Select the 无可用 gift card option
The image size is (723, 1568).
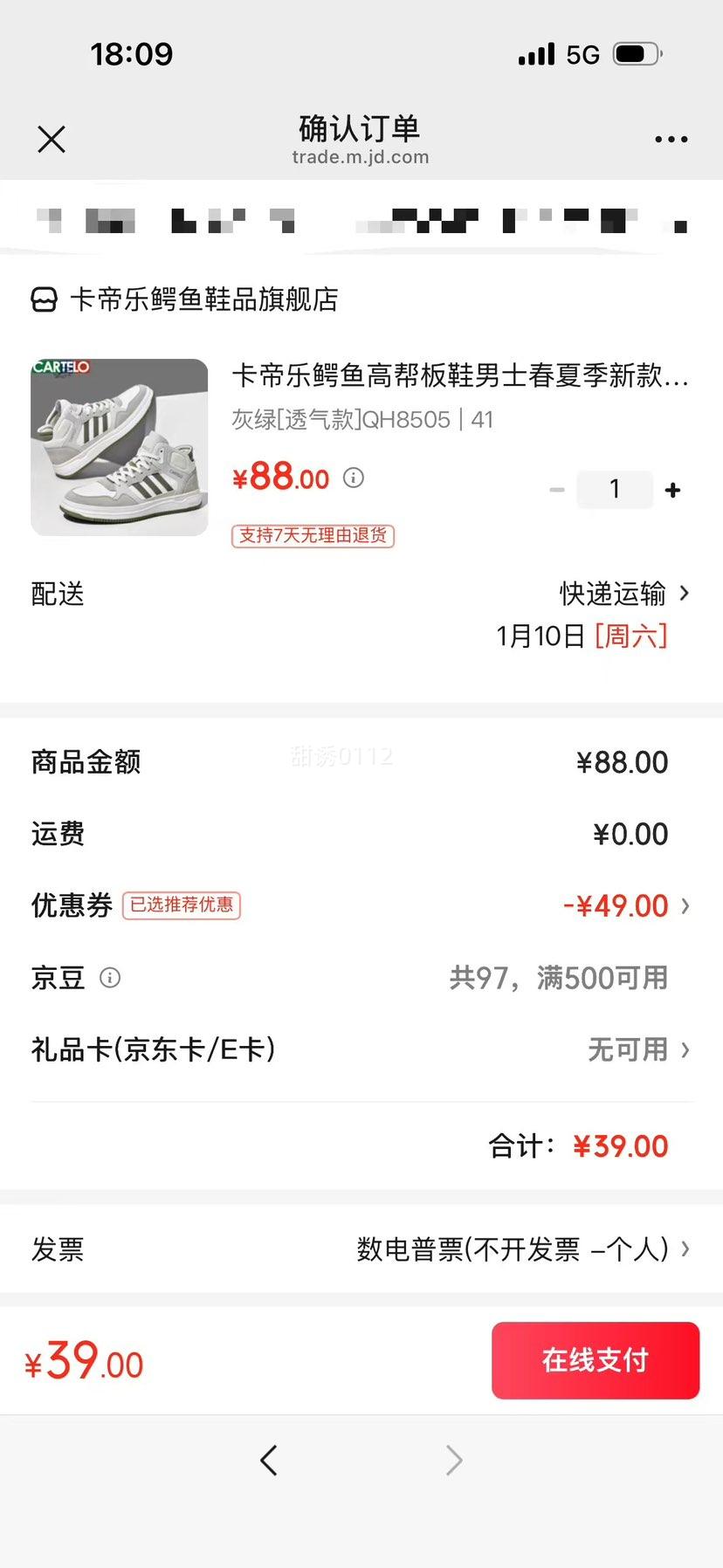tap(627, 1050)
